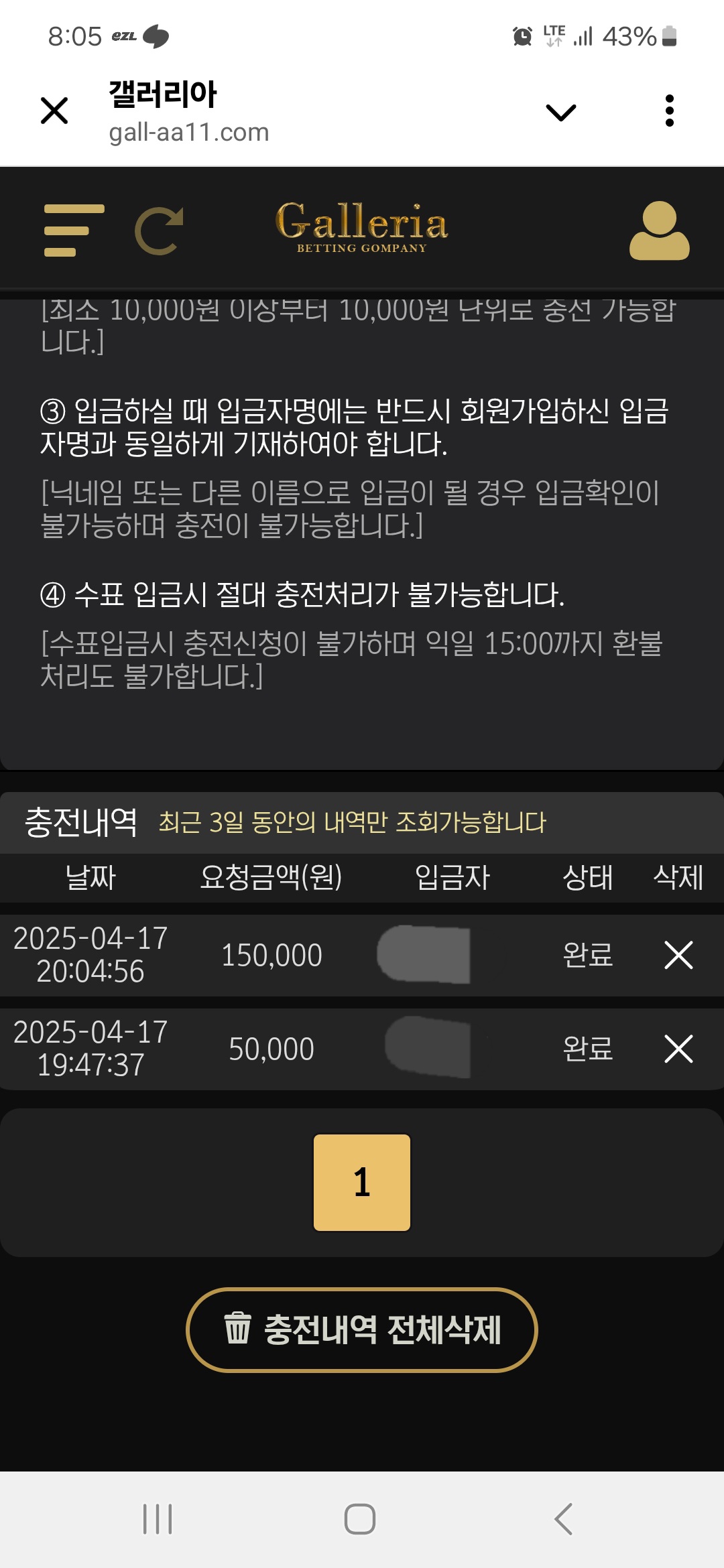Close the Galleria browser tab

click(x=54, y=111)
